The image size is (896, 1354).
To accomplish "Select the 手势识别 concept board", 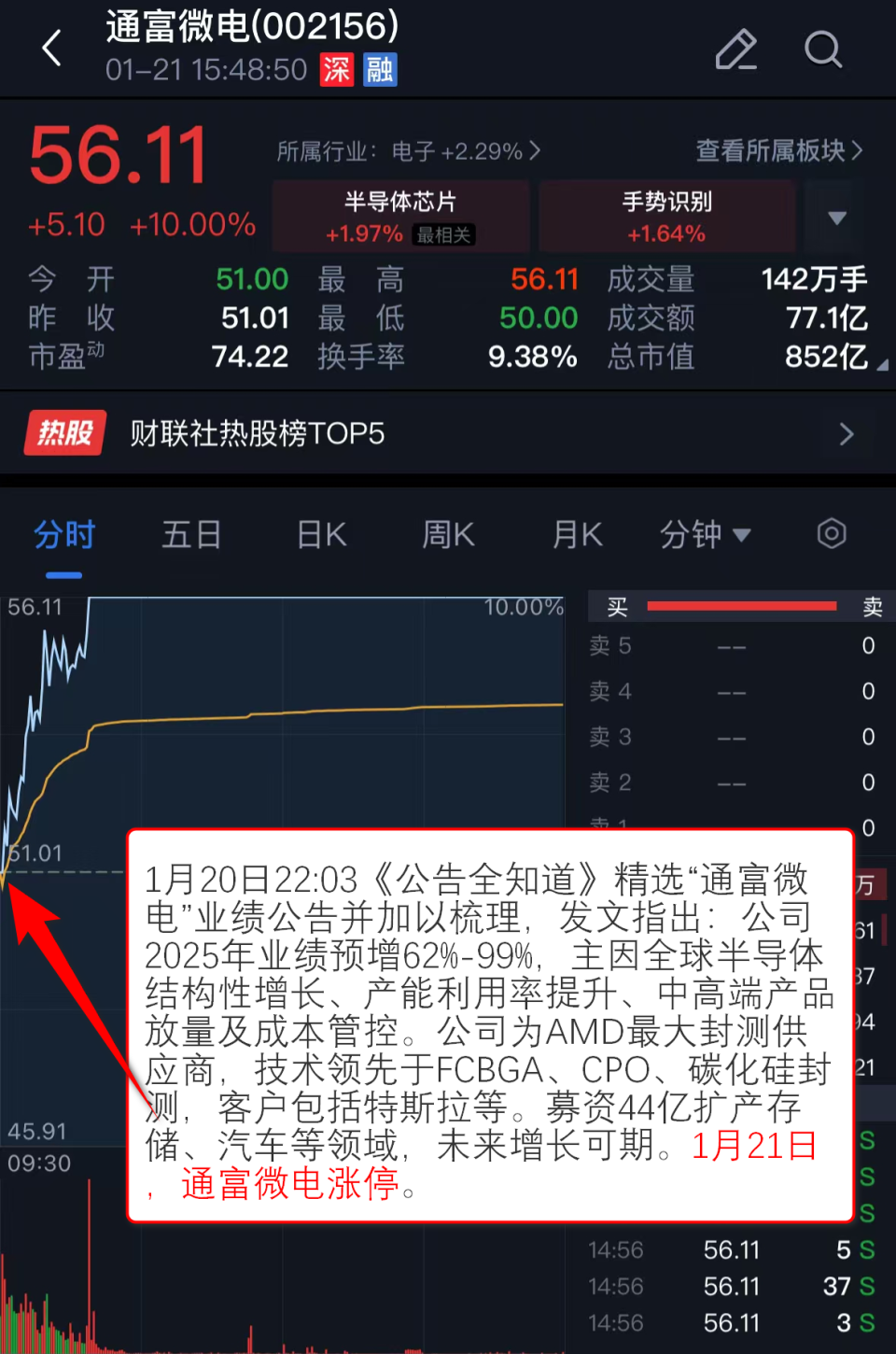I will tap(666, 216).
